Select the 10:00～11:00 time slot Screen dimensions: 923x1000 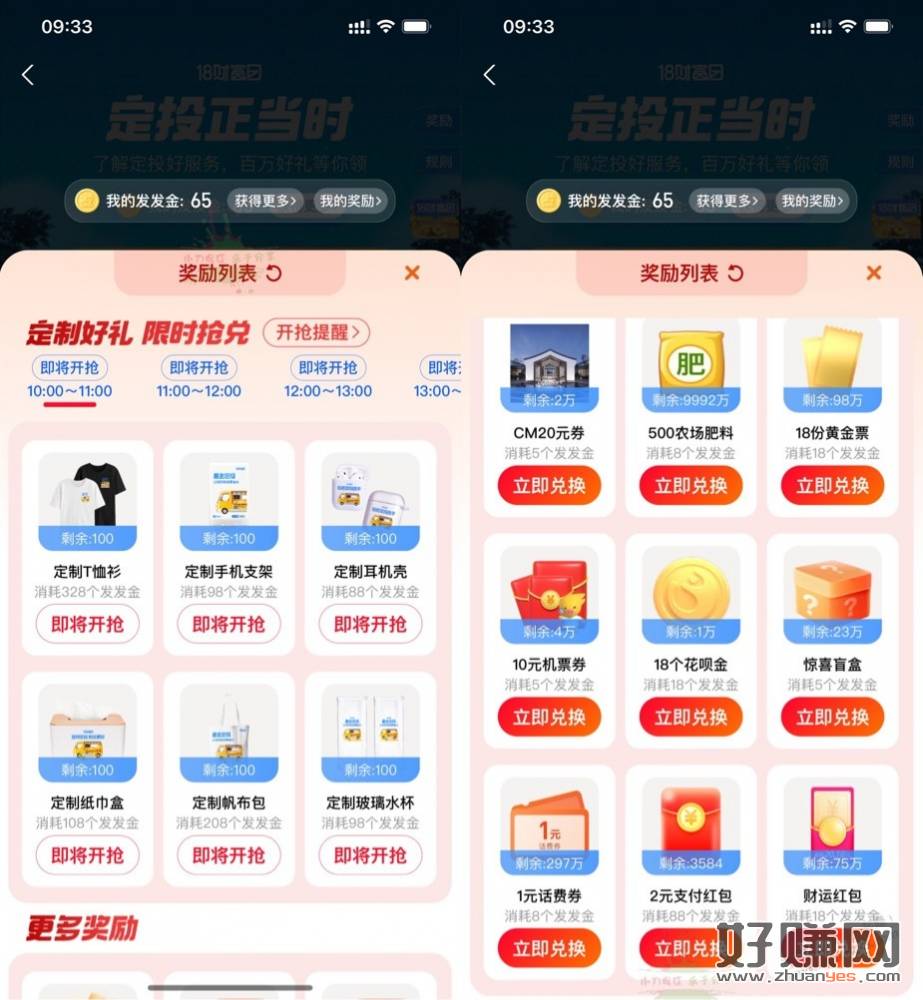[70, 380]
